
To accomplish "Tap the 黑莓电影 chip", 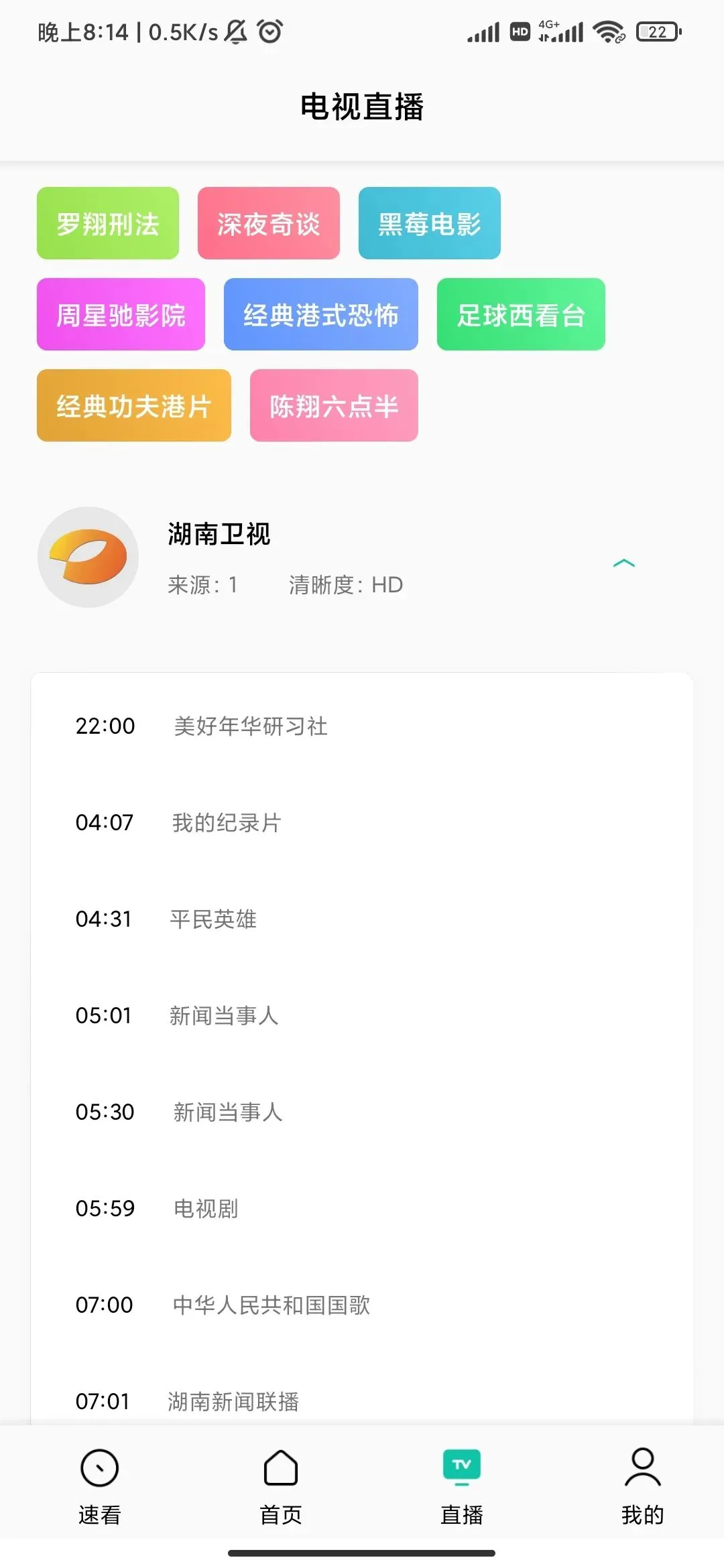I will (x=430, y=223).
